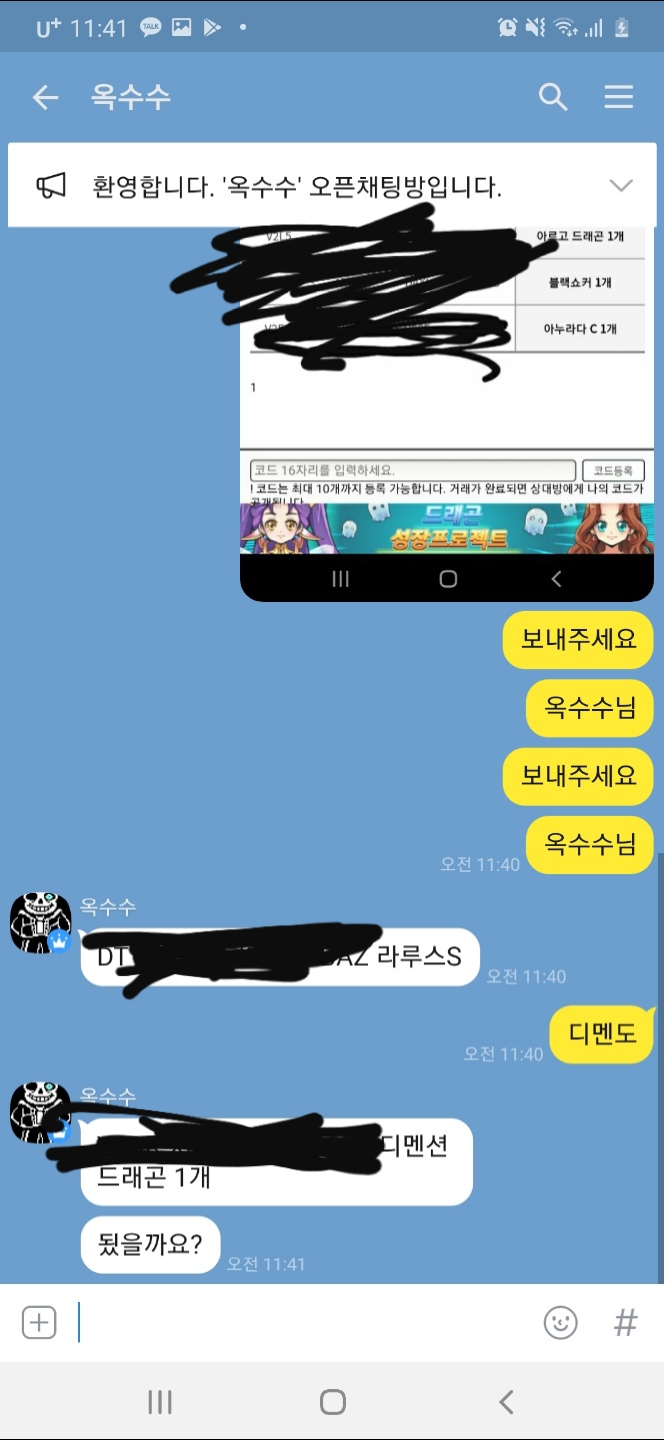Search messages in this chat
This screenshot has height=1440, width=664.
(x=553, y=97)
